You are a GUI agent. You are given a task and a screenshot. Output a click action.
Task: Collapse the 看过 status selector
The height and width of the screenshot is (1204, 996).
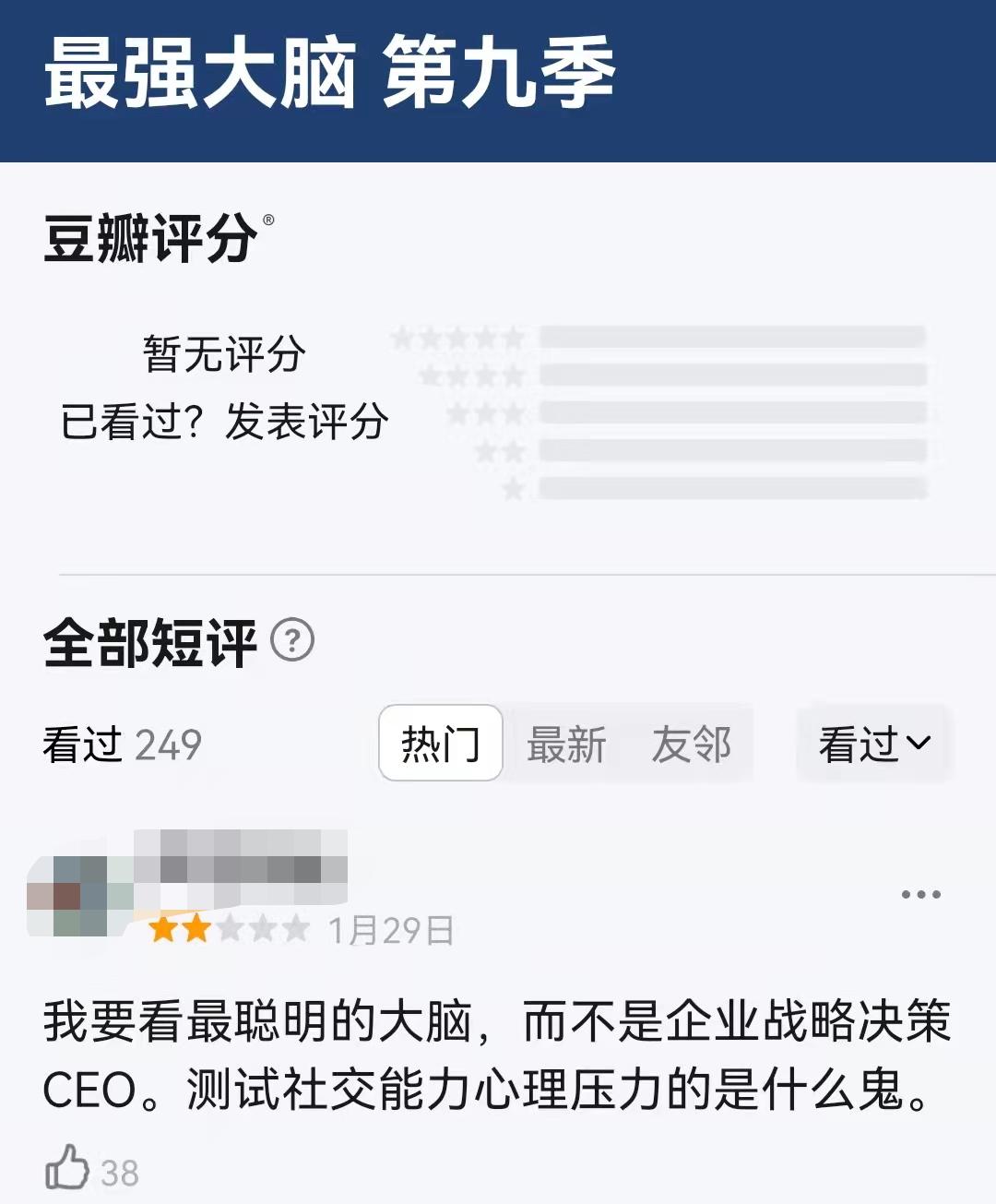[x=871, y=743]
